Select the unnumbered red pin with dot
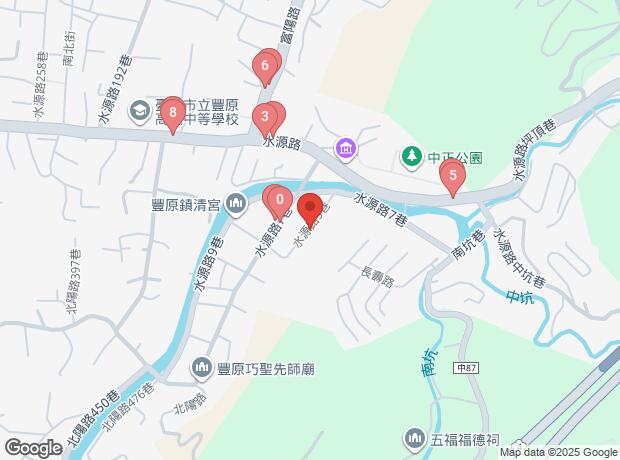 tap(309, 208)
